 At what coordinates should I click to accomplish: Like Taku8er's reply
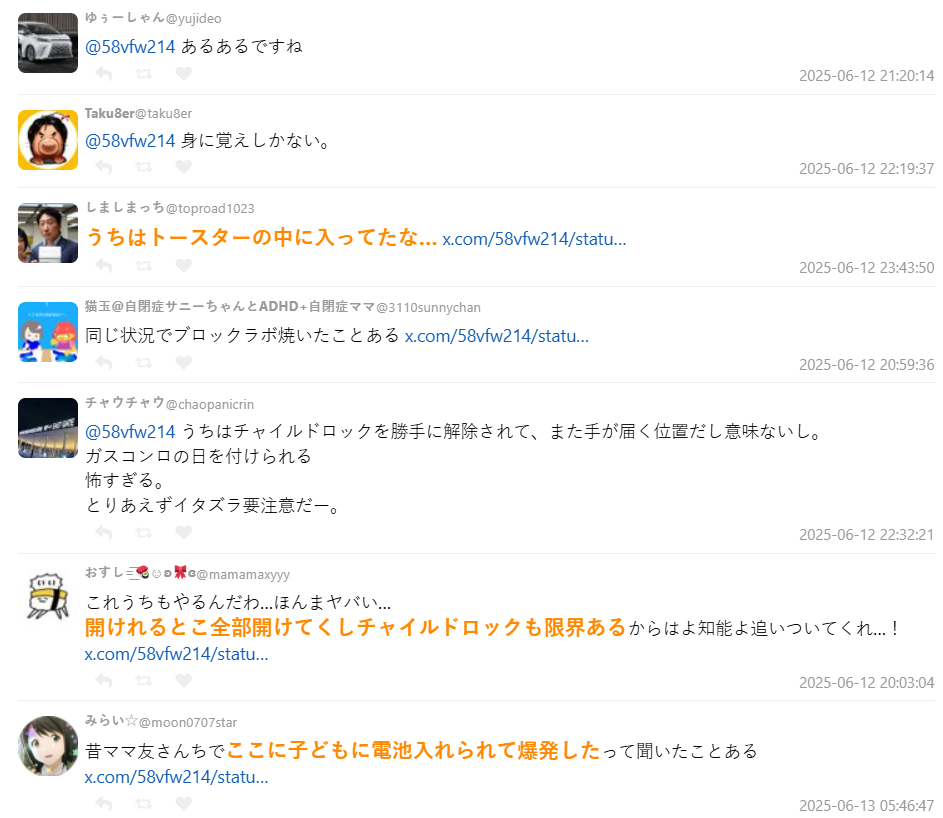(183, 167)
